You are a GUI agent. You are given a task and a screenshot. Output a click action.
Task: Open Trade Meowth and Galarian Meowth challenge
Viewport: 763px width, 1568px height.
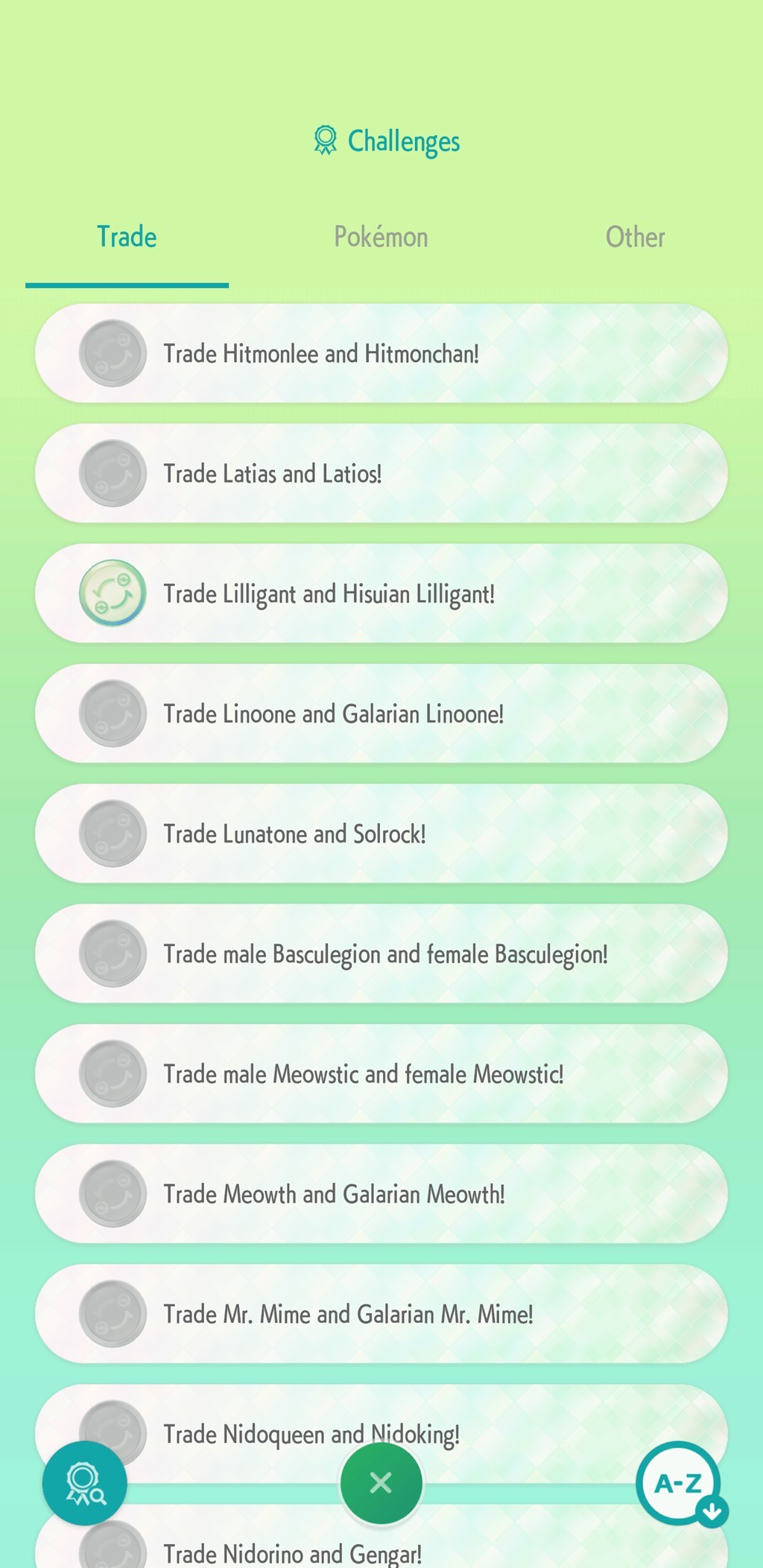click(x=381, y=1193)
